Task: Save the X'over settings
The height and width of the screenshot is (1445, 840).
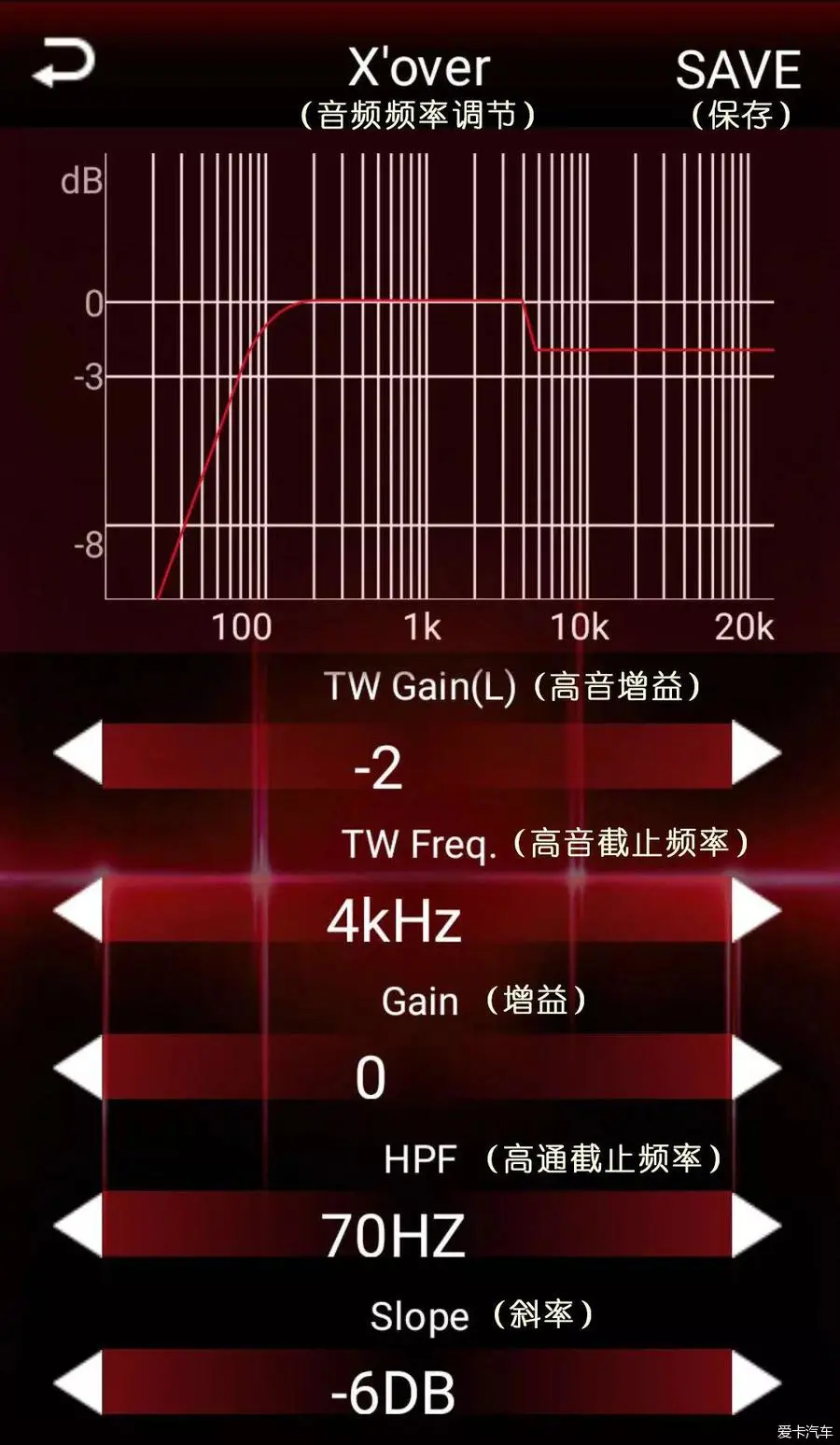Action: point(738,86)
